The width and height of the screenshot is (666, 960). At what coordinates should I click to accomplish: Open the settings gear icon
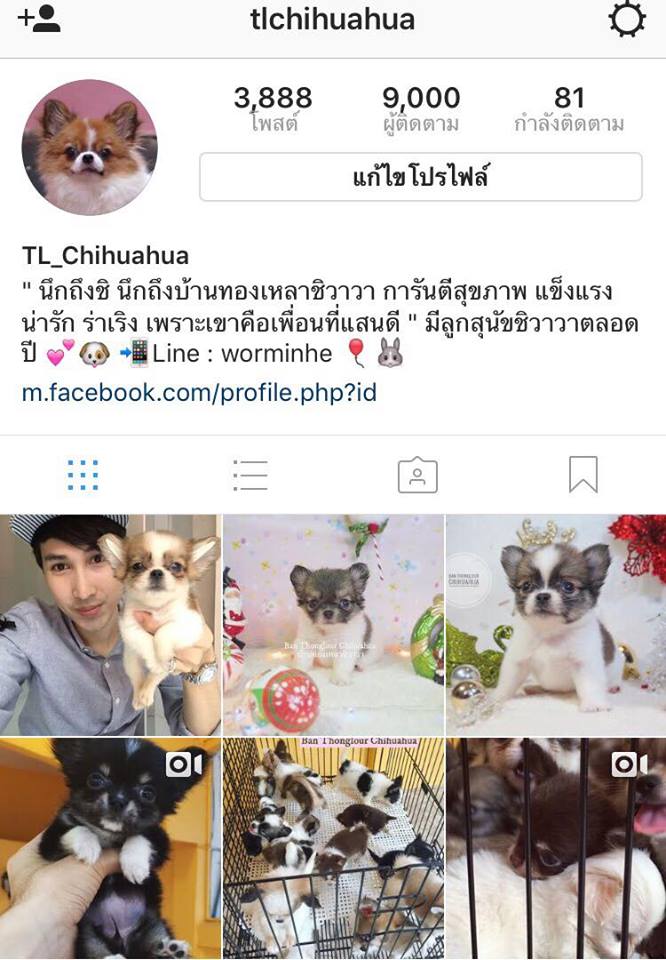tap(627, 19)
